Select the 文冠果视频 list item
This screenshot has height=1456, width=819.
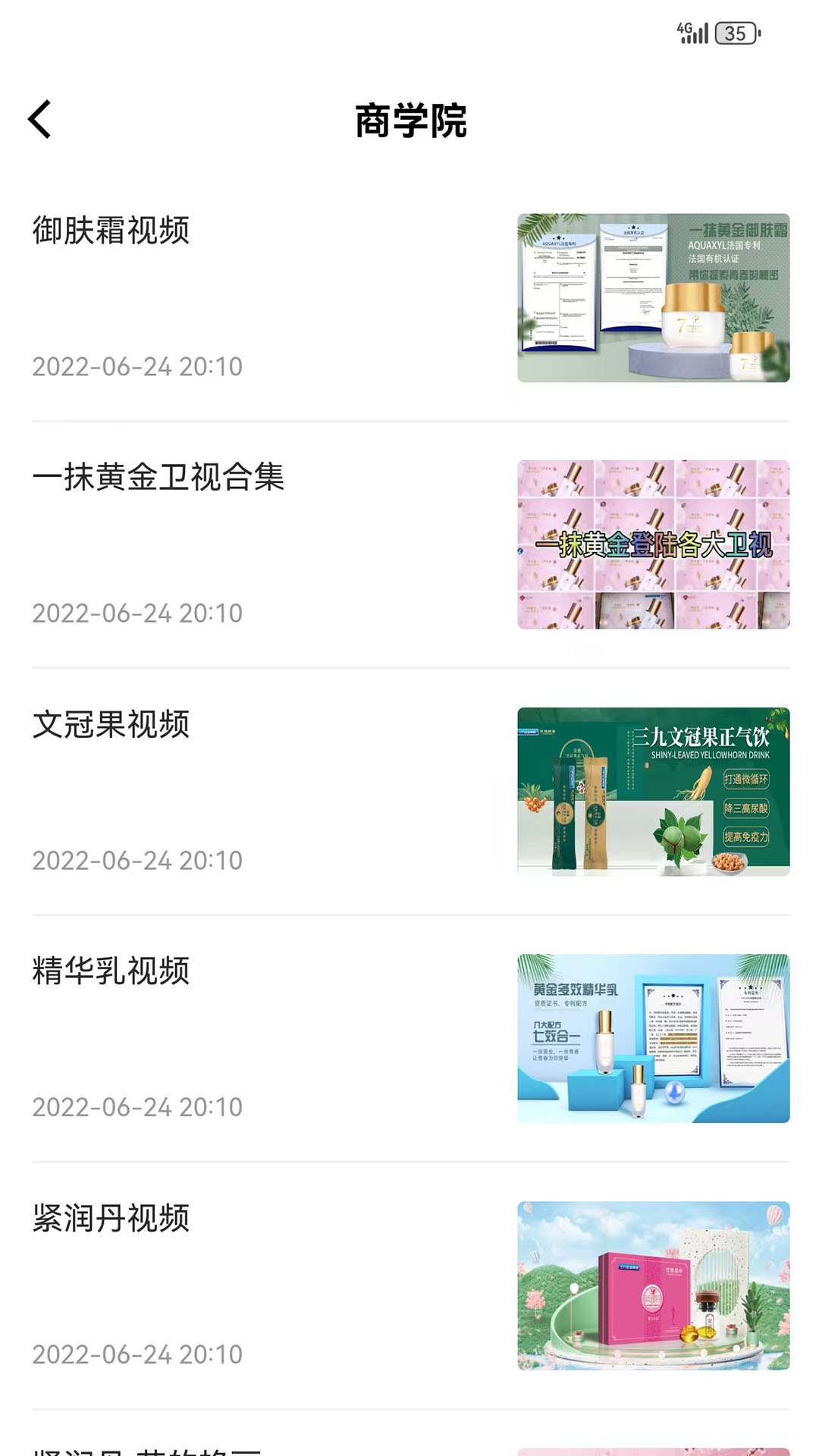click(x=111, y=724)
